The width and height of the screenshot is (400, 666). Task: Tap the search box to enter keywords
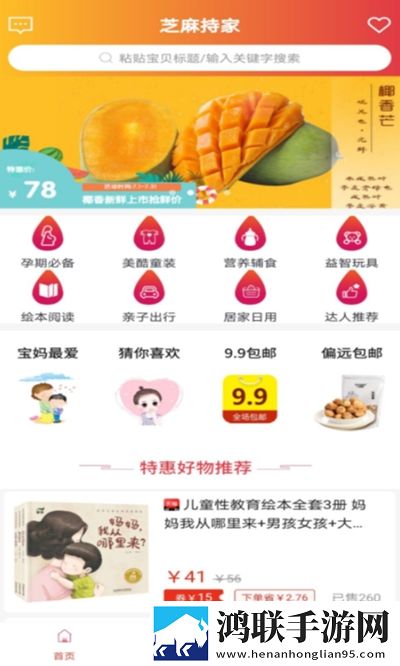click(200, 58)
